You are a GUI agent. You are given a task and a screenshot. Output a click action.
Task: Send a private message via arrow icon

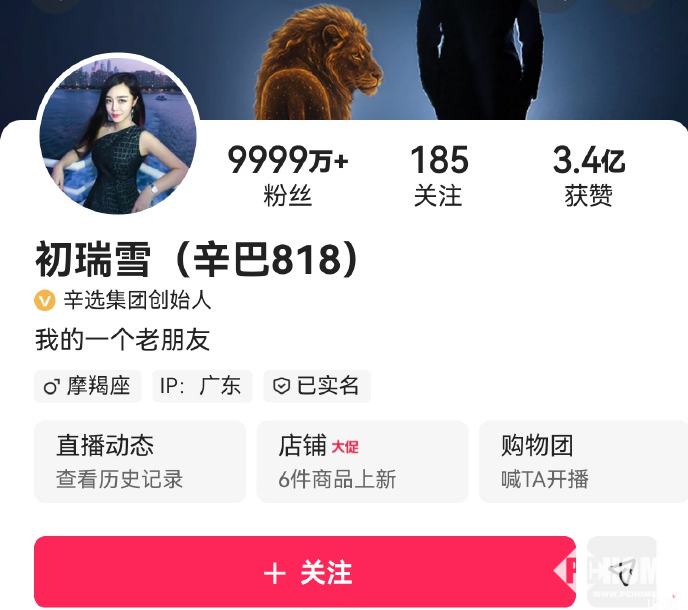623,572
